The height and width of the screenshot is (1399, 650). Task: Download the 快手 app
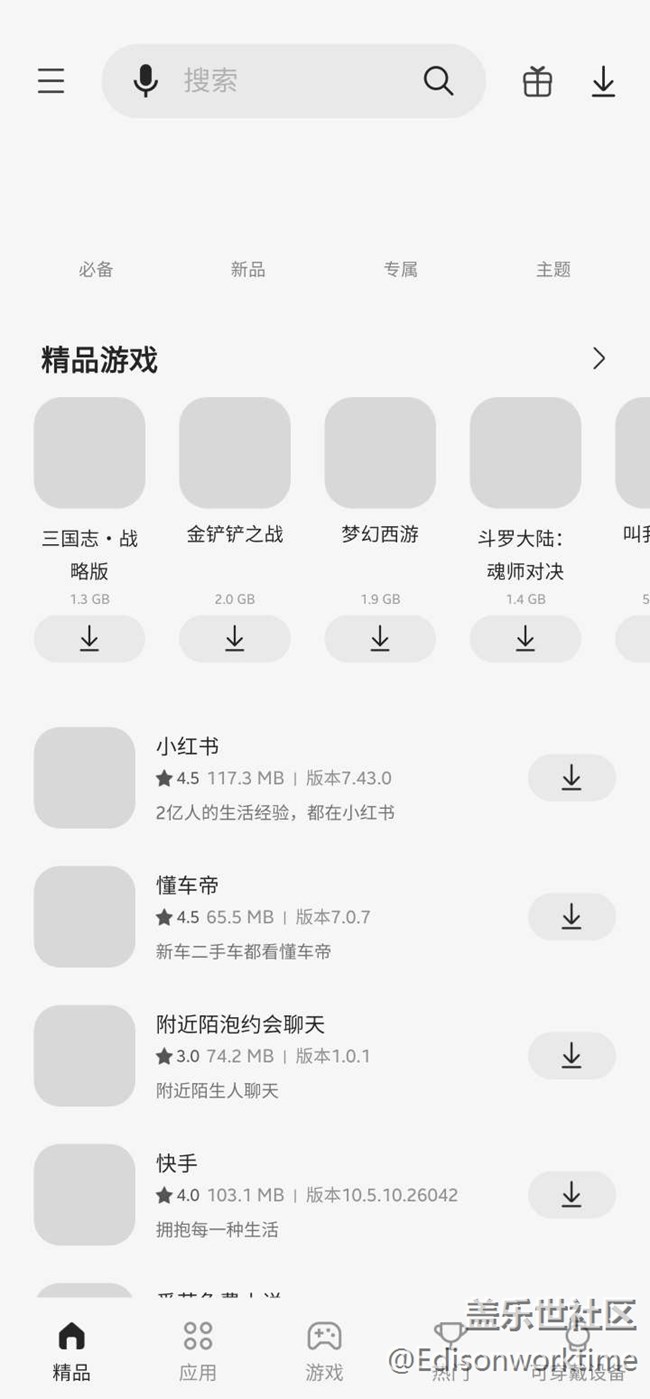click(571, 1194)
